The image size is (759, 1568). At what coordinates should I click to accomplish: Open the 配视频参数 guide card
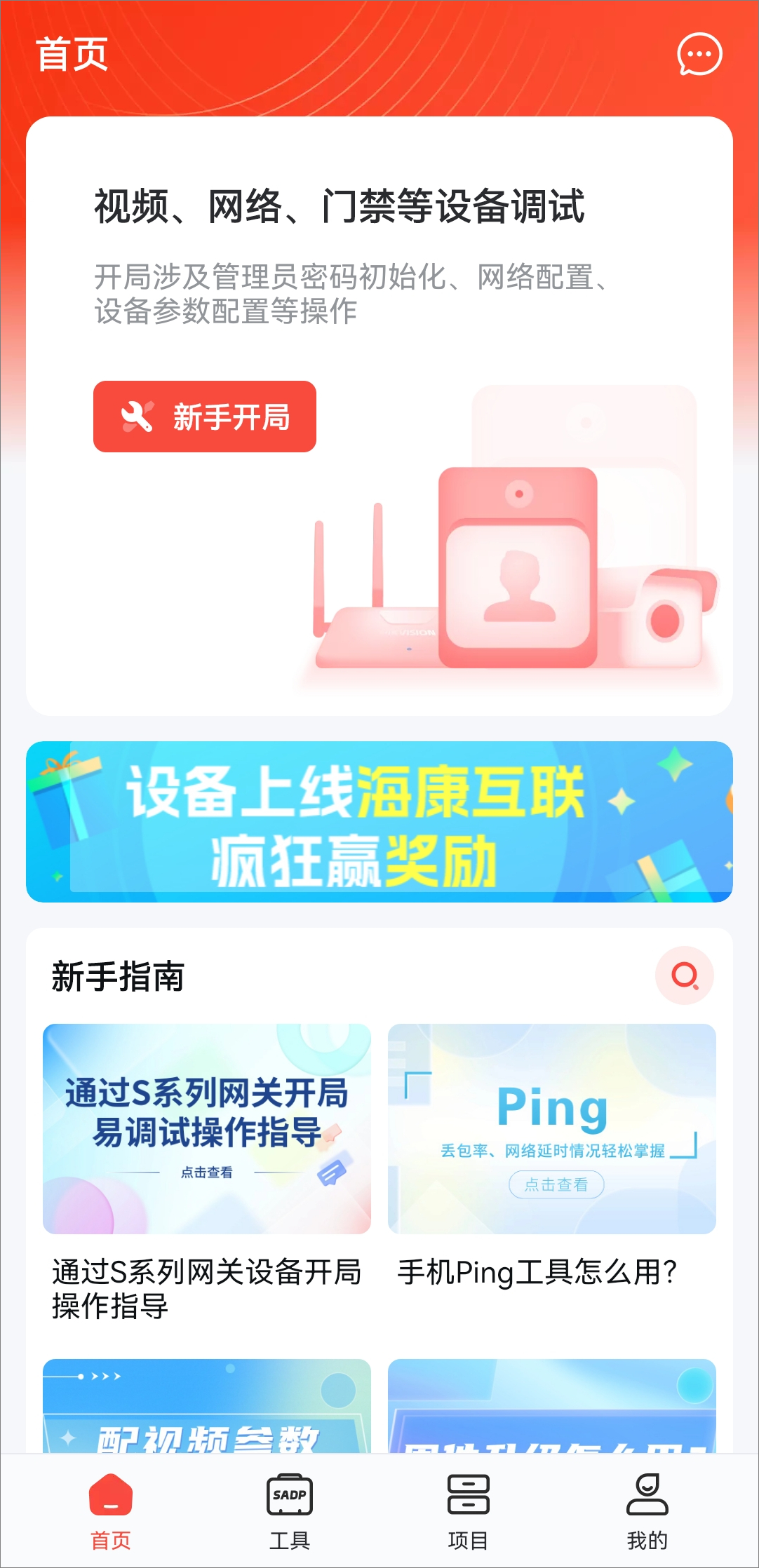(x=207, y=1406)
